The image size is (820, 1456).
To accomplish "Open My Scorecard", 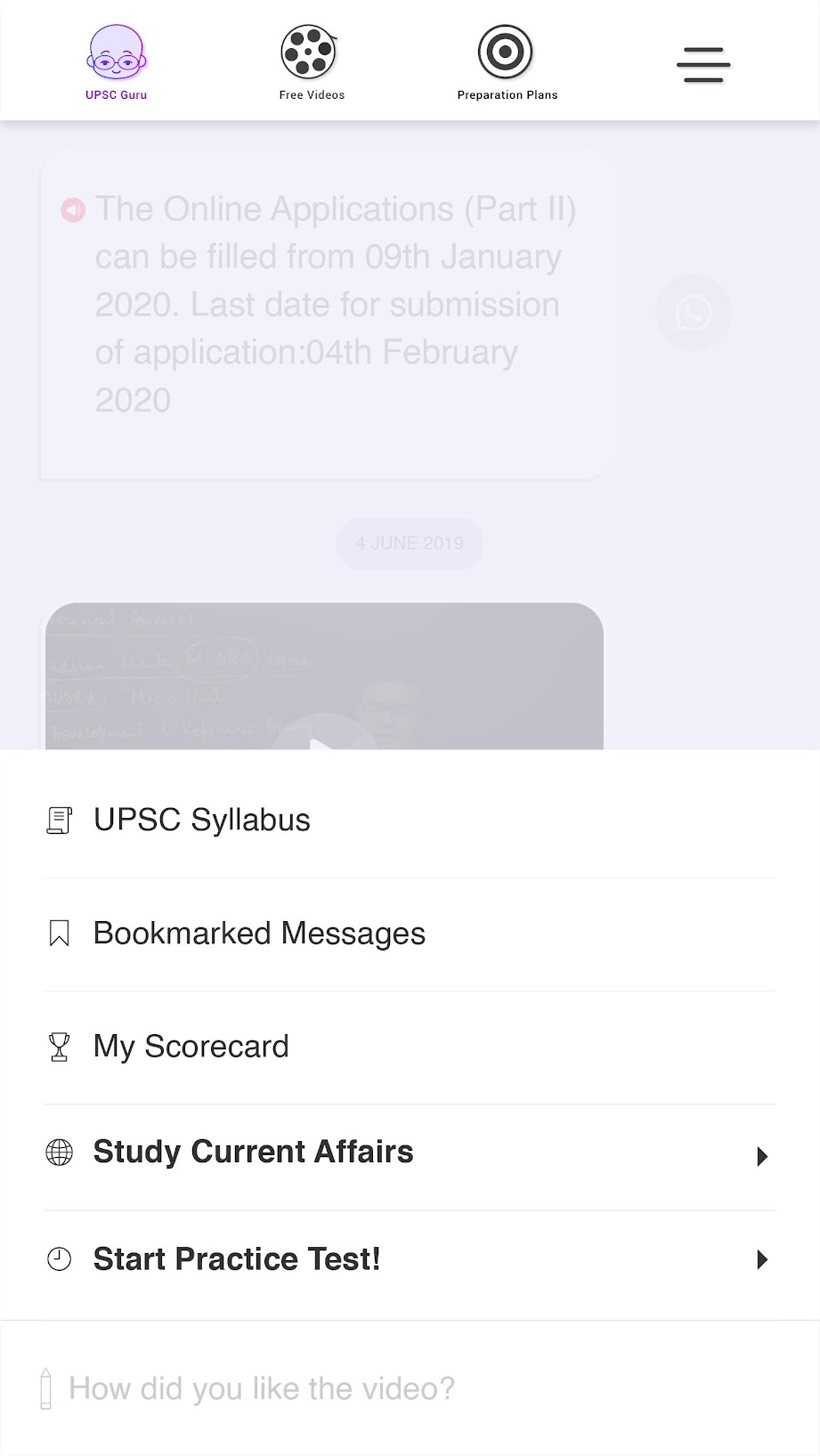I will (191, 1047).
